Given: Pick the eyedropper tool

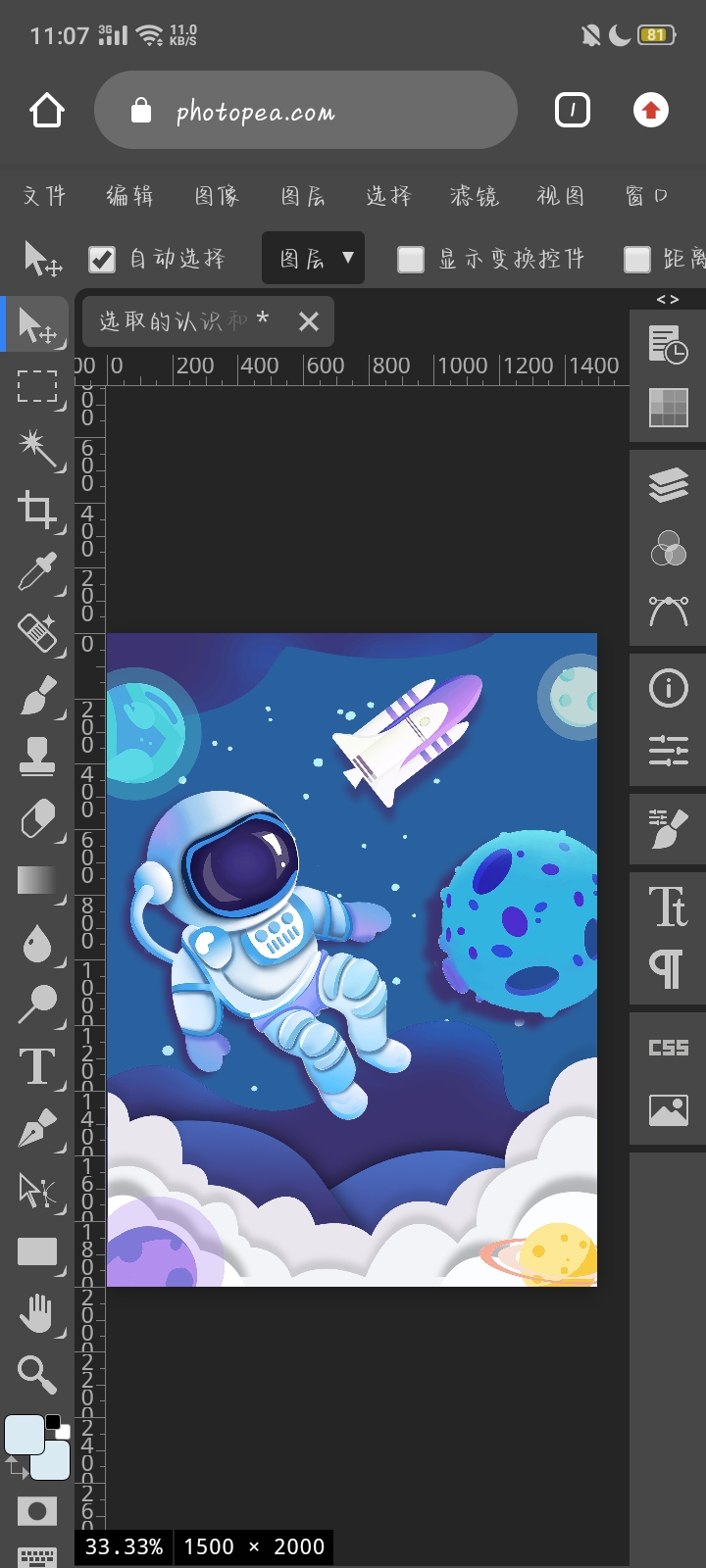Looking at the screenshot, I should [x=37, y=572].
